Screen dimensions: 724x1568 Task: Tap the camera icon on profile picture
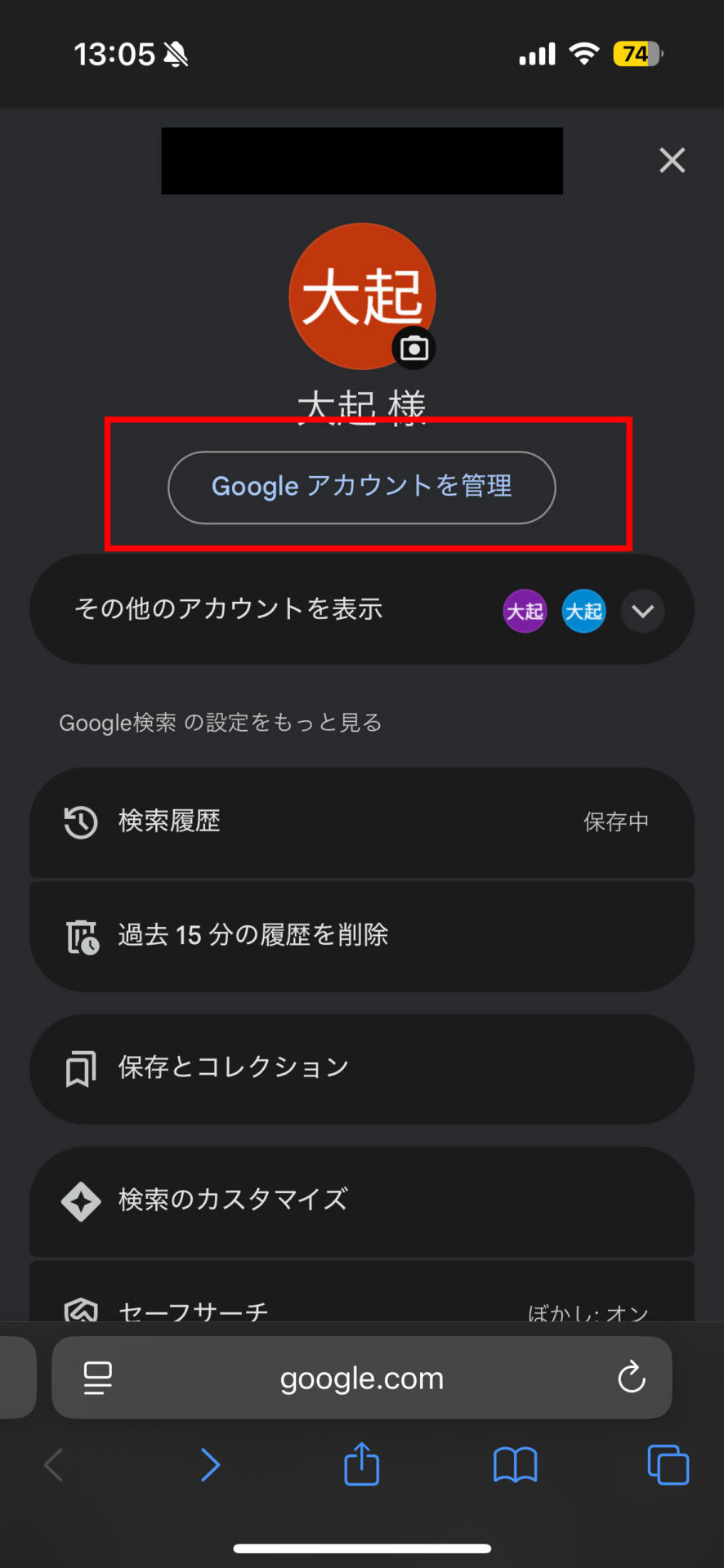pyautogui.click(x=414, y=349)
